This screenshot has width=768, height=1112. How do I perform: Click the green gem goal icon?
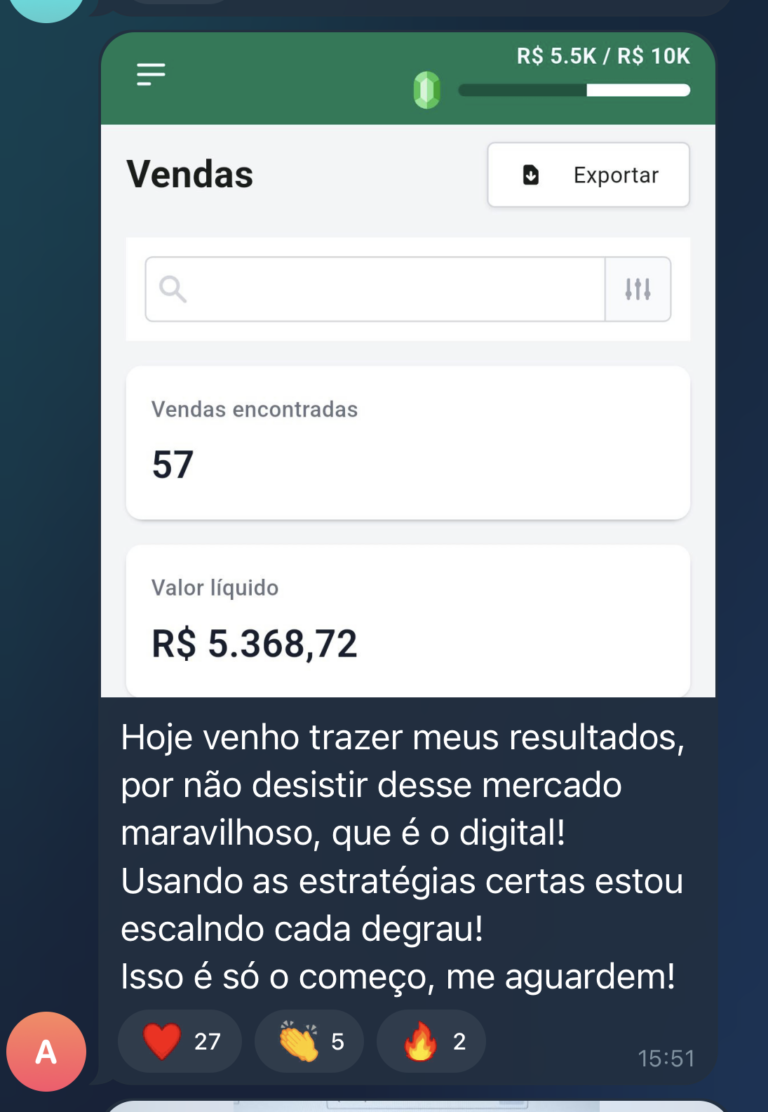pyautogui.click(x=428, y=91)
